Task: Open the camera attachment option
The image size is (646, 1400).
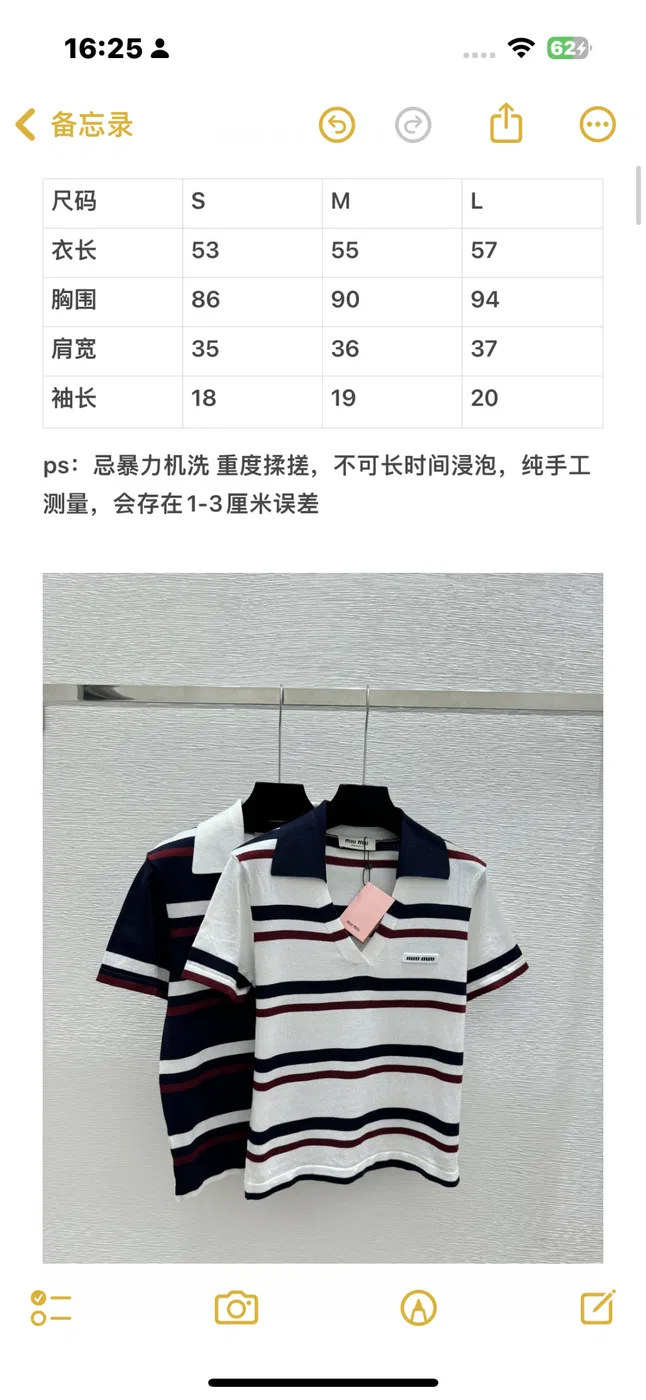Action: 237,1307
